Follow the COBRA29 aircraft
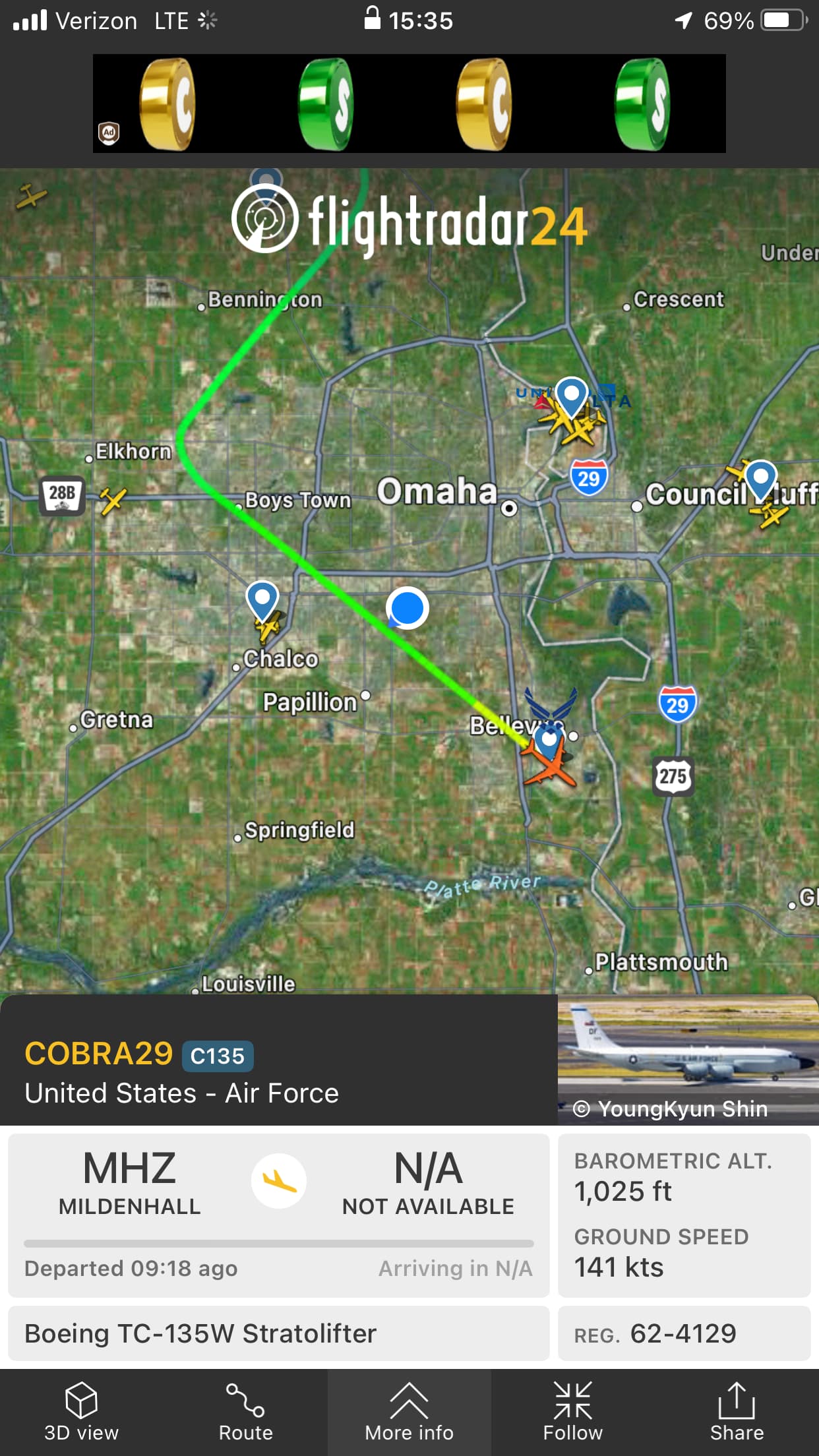 coord(572,1412)
